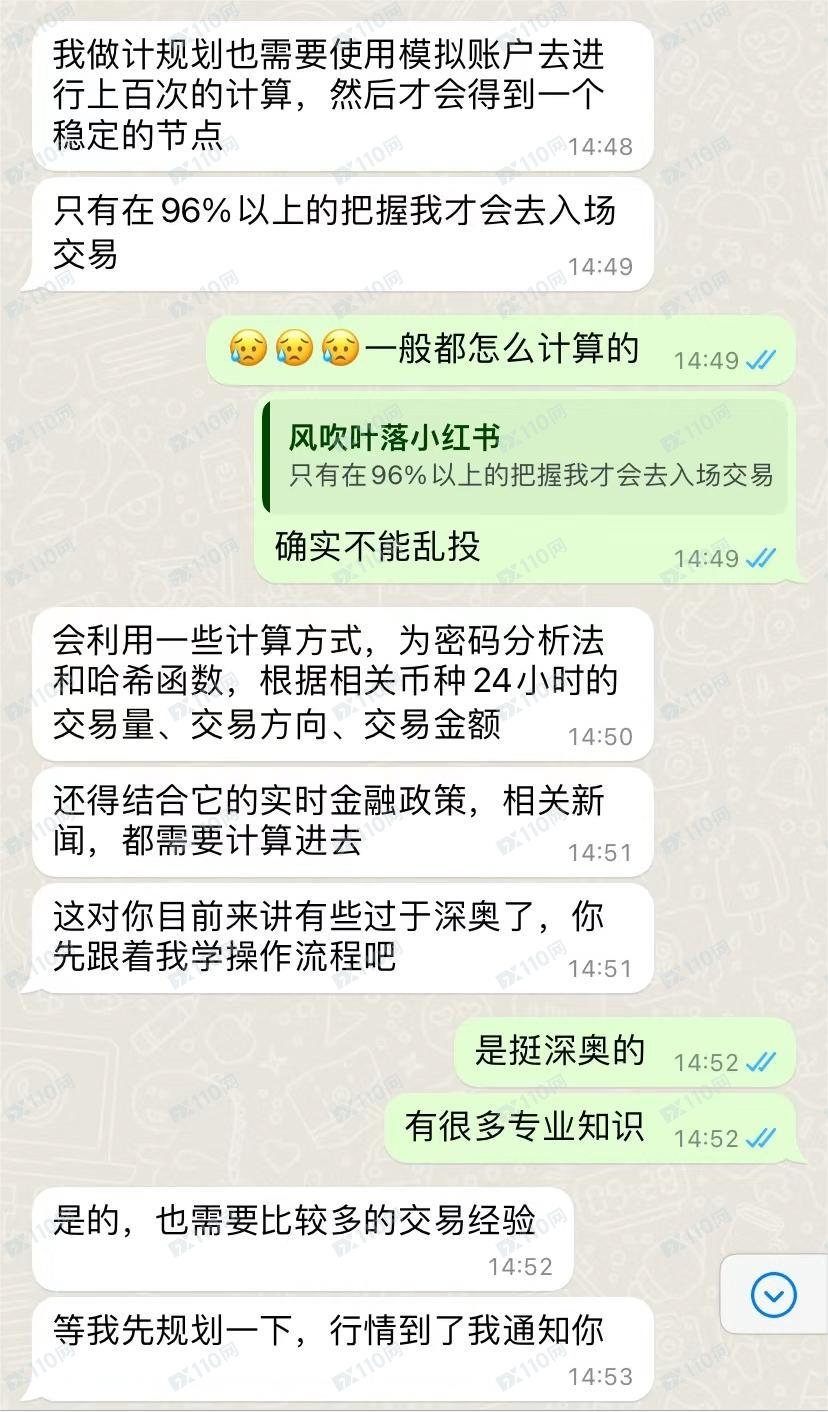Jump to latest messages with down-arrow button
The image size is (828, 1412).
pos(773,1296)
